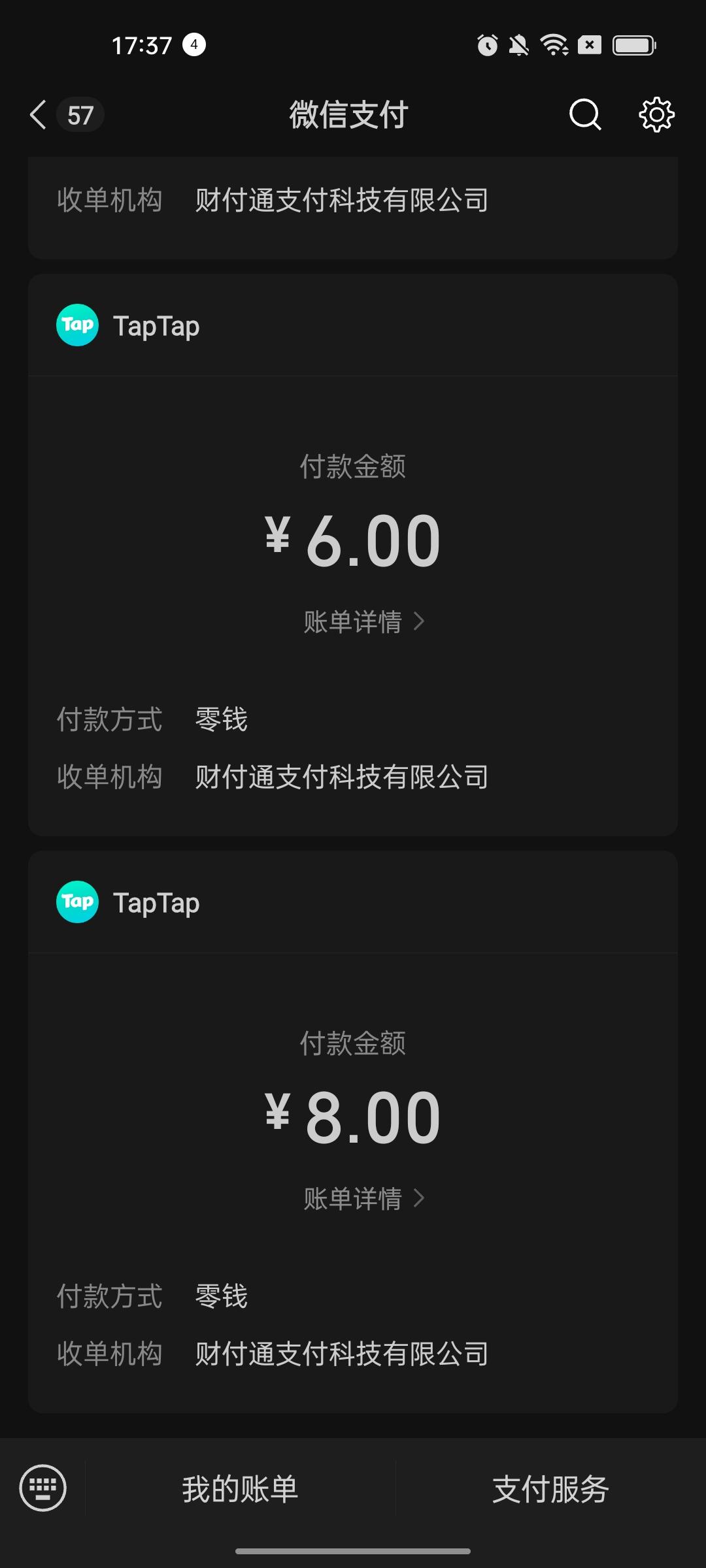Open the payment settings gear
The height and width of the screenshot is (1568, 706).
[655, 114]
